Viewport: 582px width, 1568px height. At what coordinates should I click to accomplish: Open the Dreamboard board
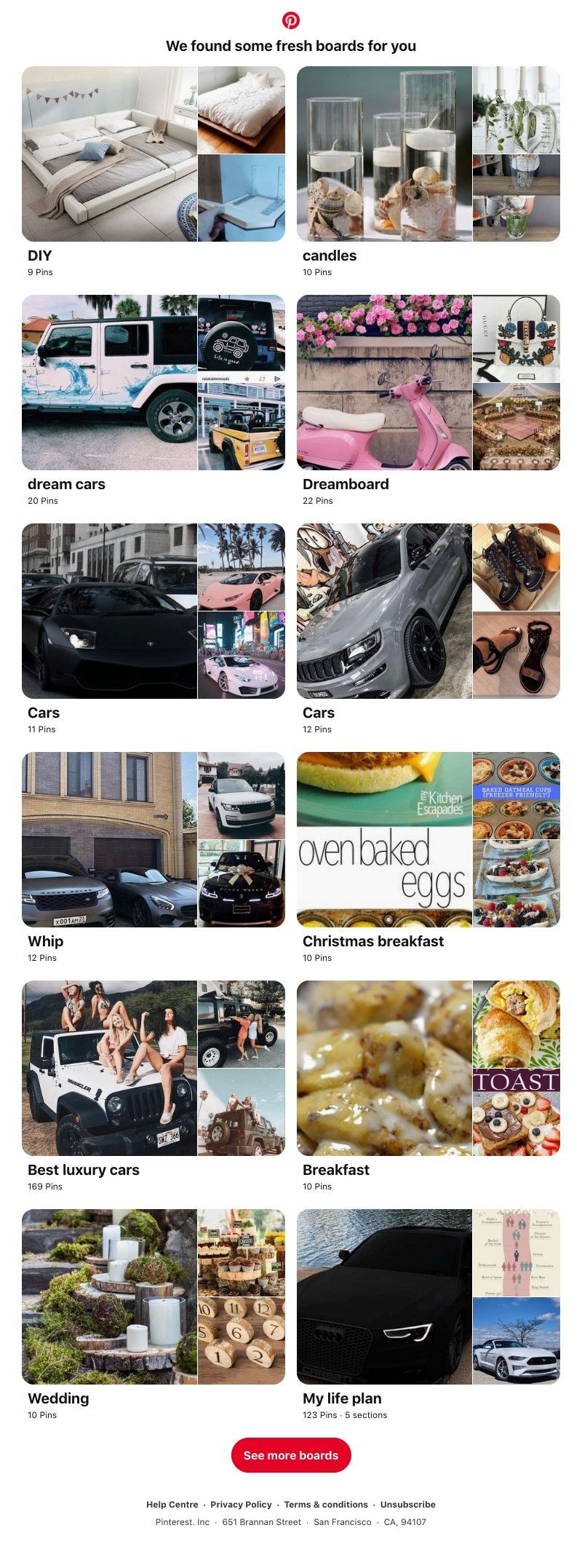428,383
